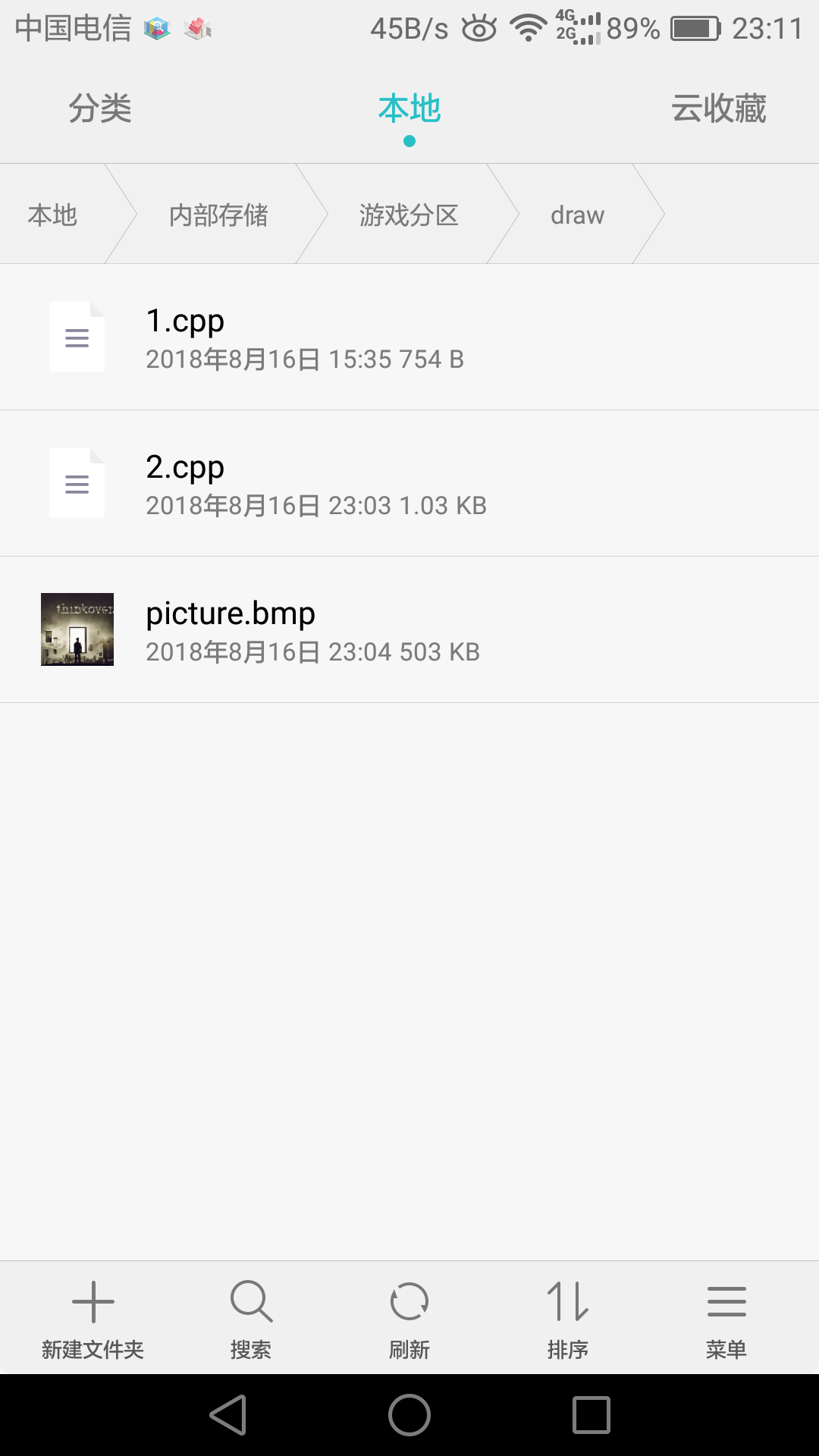Go to 本地 in the breadcrumb path
The image size is (819, 1456).
pos(52,215)
